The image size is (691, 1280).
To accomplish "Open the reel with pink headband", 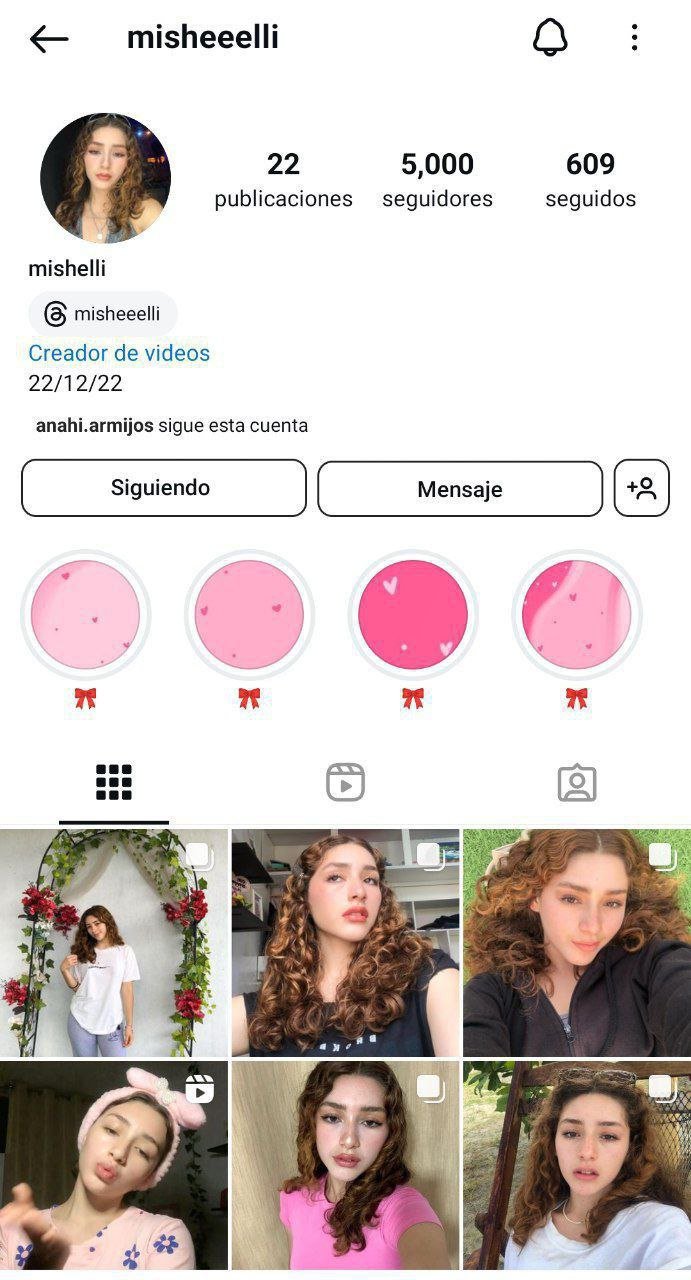I will pos(114,1166).
